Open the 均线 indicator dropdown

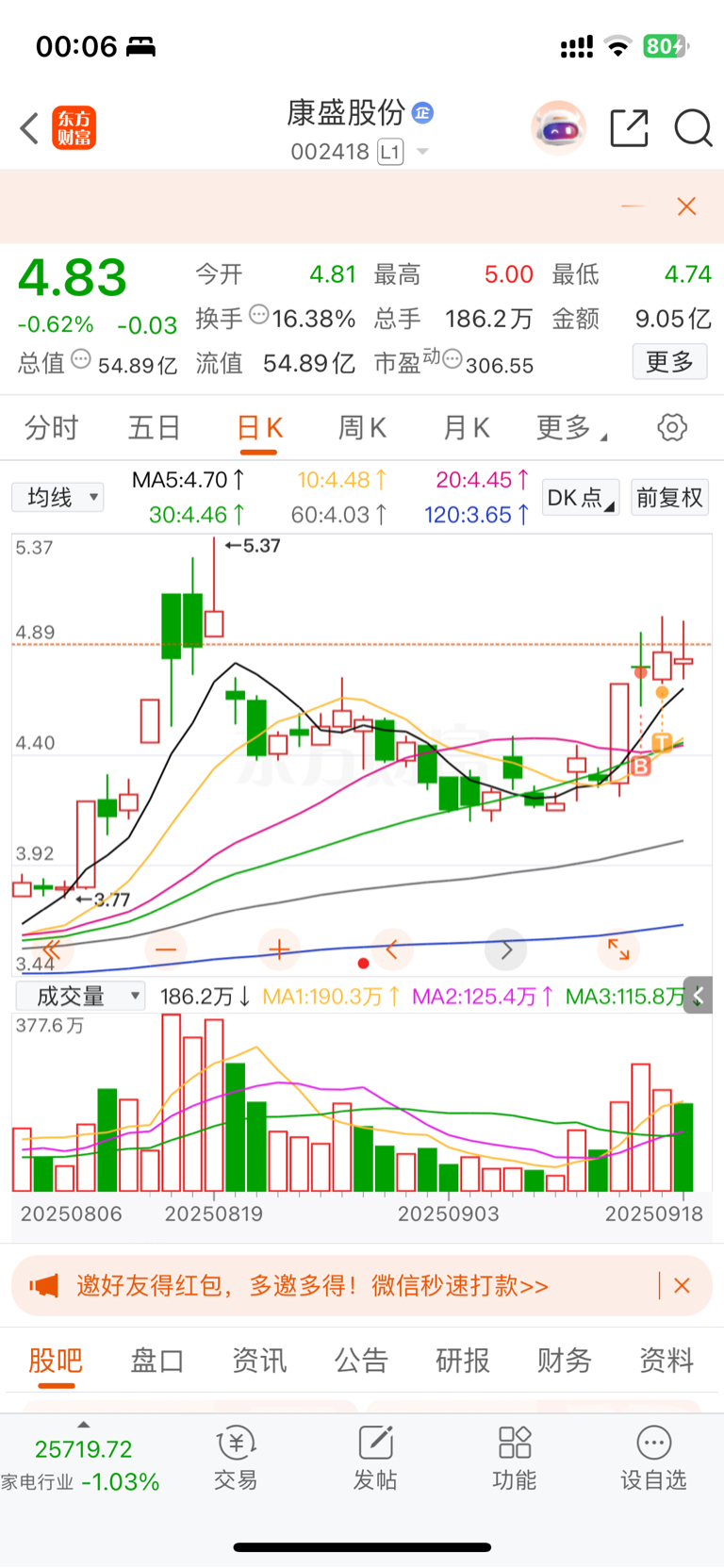point(58,497)
